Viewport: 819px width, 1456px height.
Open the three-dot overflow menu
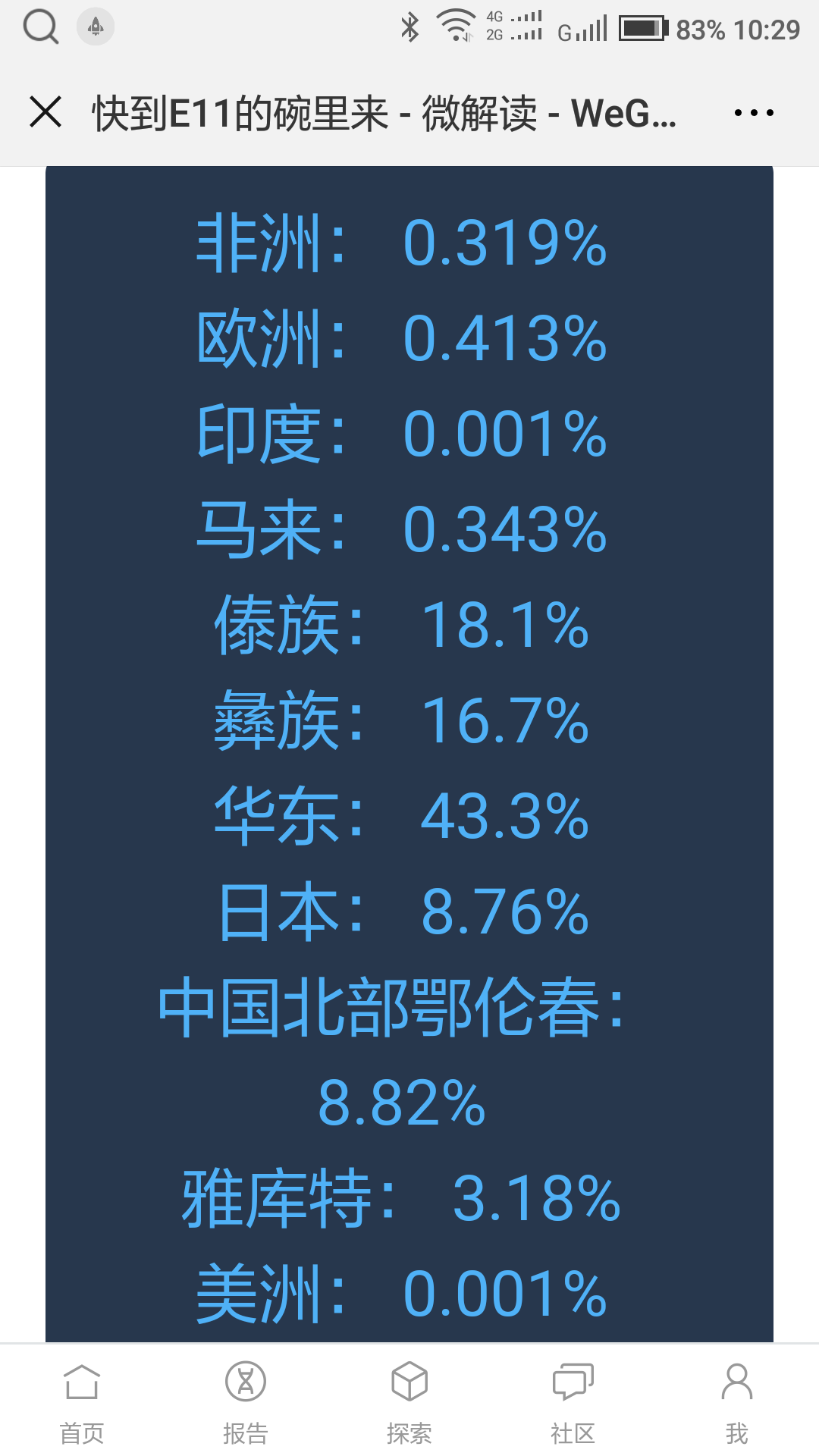pyautogui.click(x=754, y=113)
